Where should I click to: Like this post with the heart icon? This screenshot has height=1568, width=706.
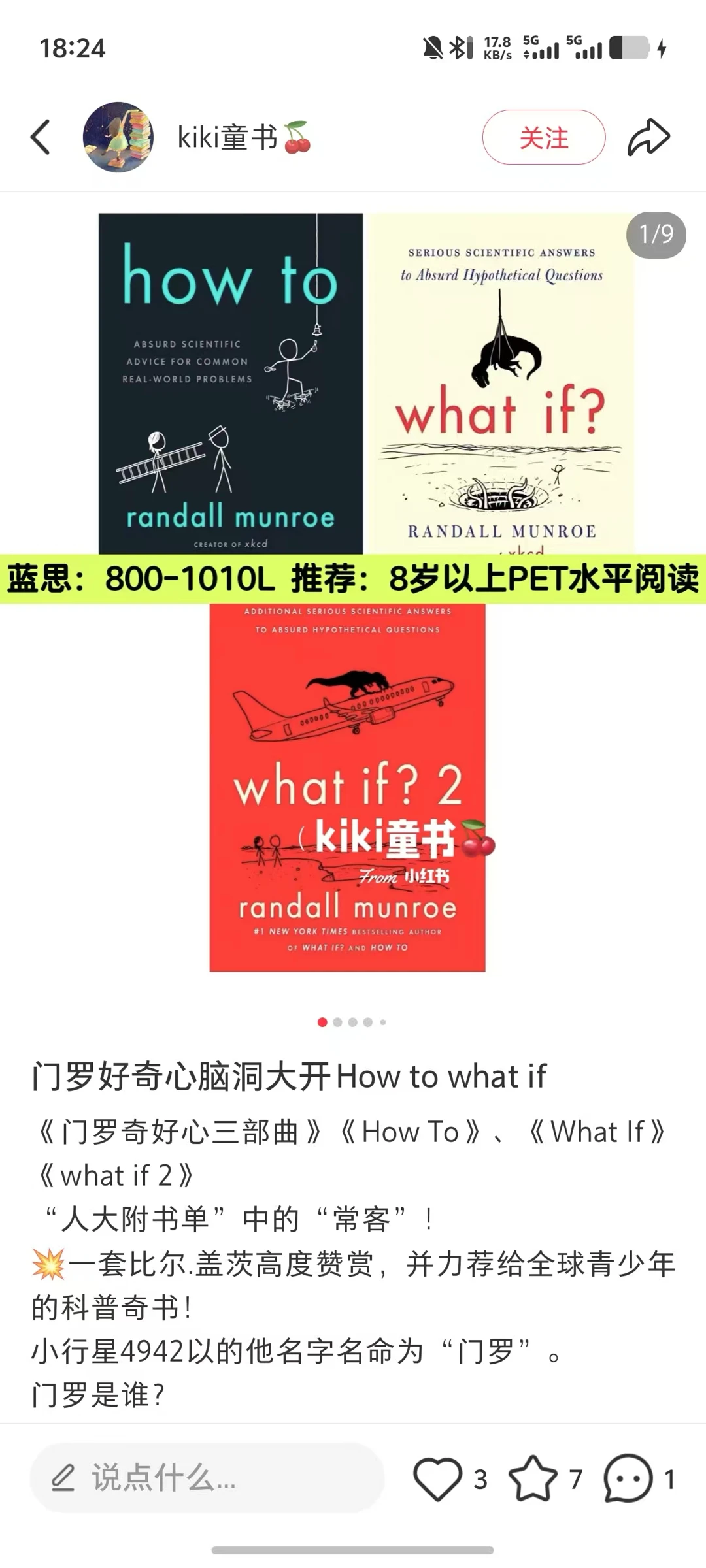pyautogui.click(x=437, y=1478)
